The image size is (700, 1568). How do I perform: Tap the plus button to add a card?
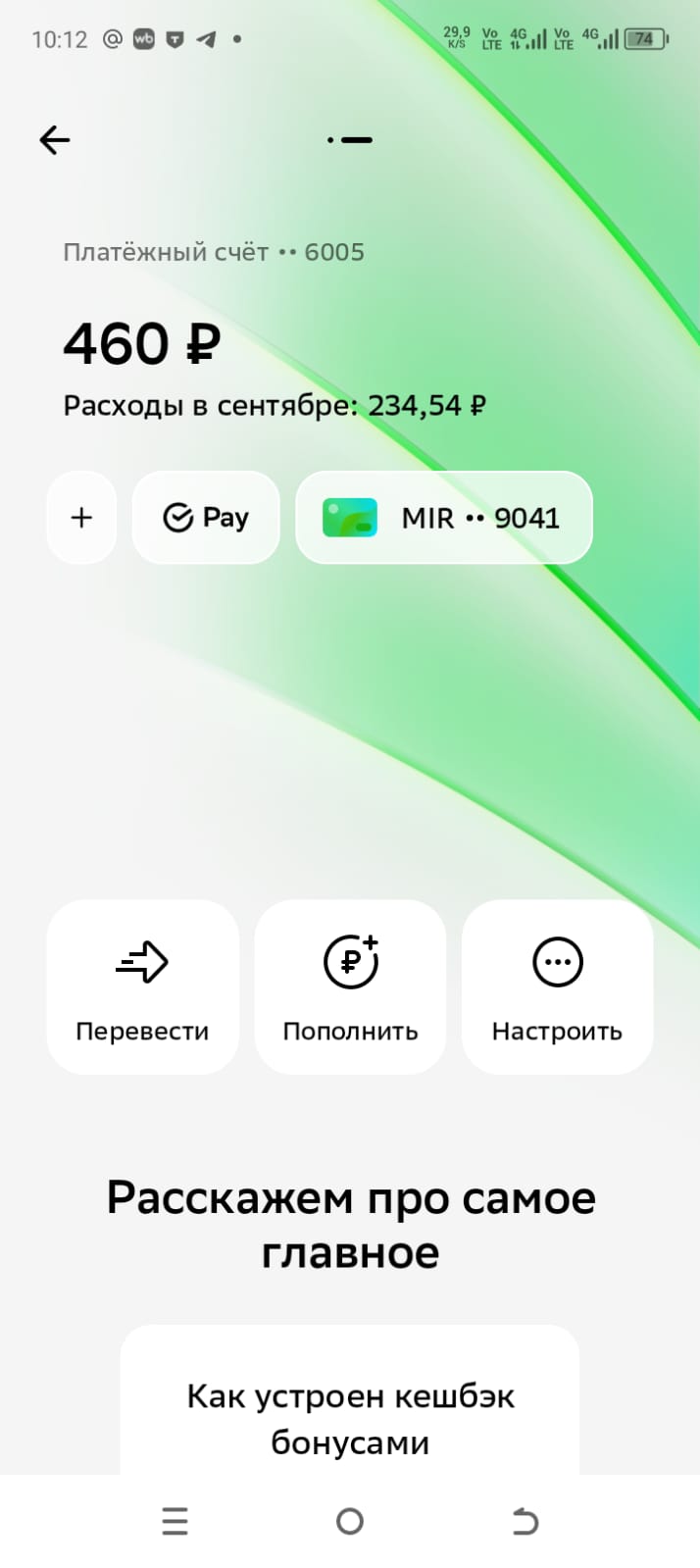point(81,518)
